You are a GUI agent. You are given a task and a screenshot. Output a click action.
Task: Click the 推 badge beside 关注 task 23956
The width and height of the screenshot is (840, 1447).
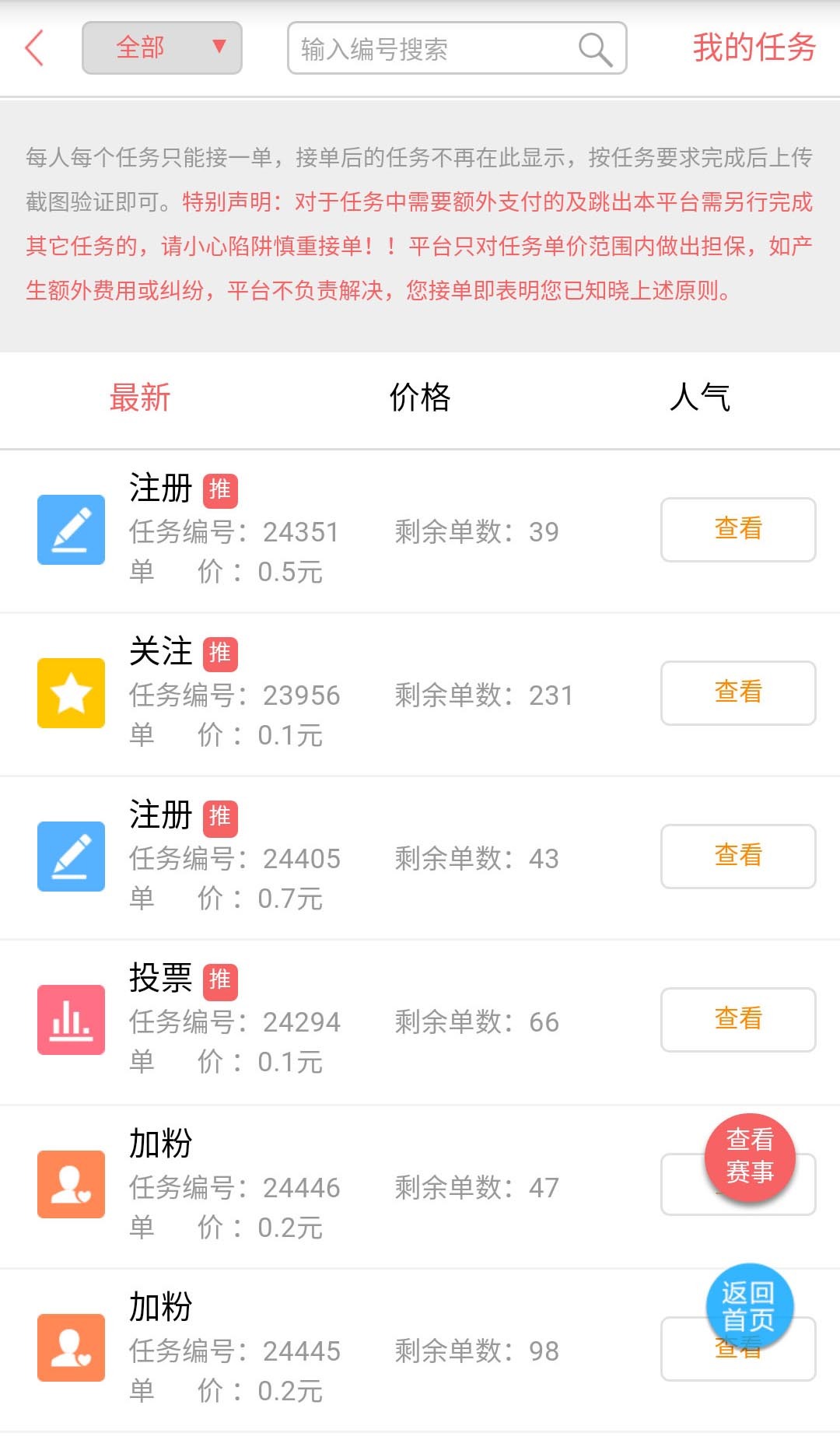click(222, 654)
